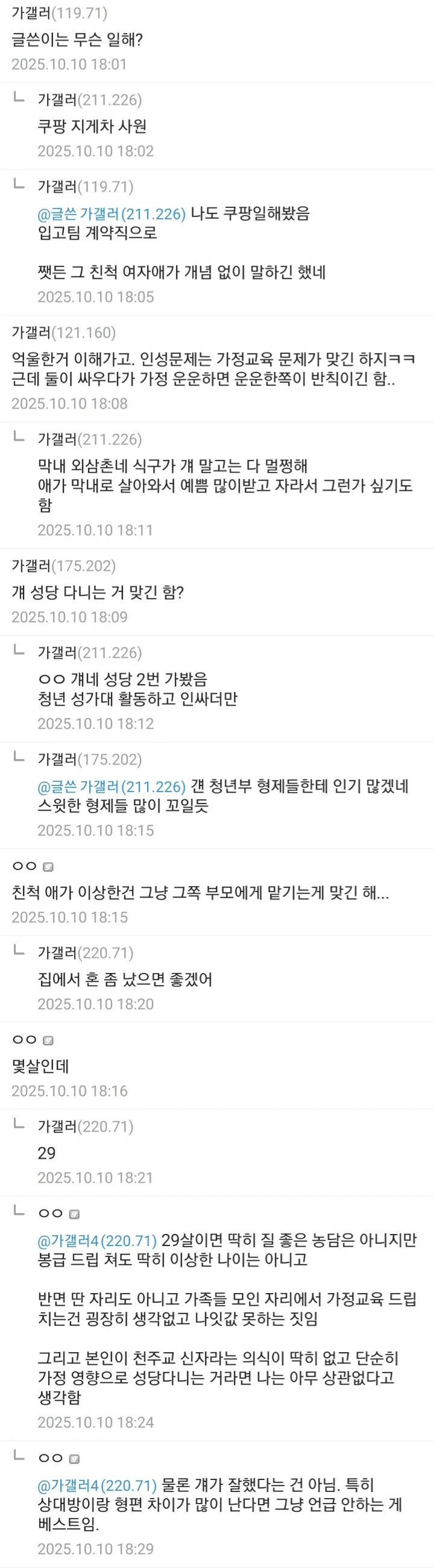Screen dimensions: 434x1568
Task: Open the ㅇㅇ gallog icon on the 18:16 comment
Action: click(49, 1041)
